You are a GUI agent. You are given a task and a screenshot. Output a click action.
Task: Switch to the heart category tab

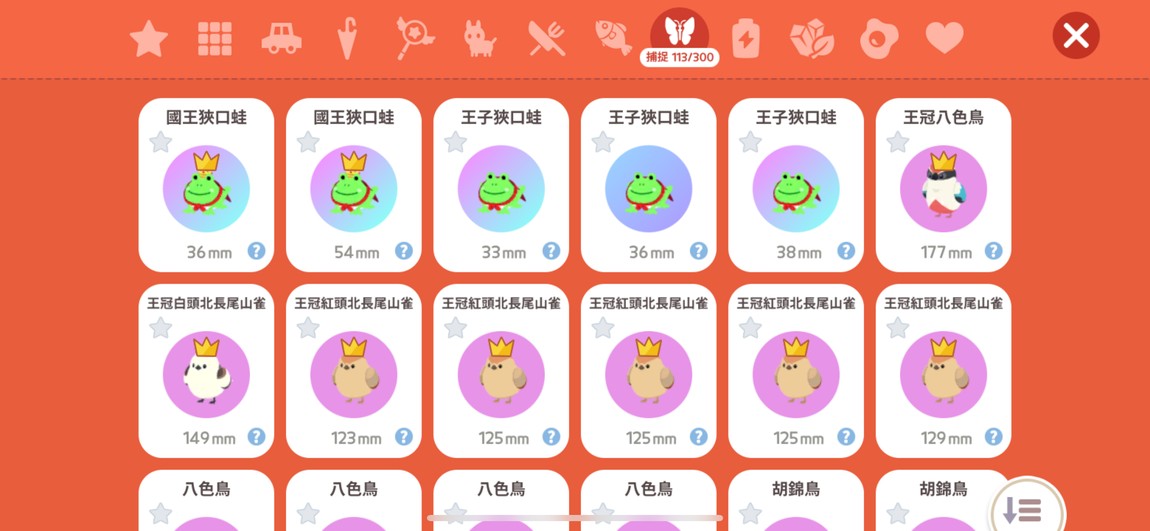tap(944, 39)
